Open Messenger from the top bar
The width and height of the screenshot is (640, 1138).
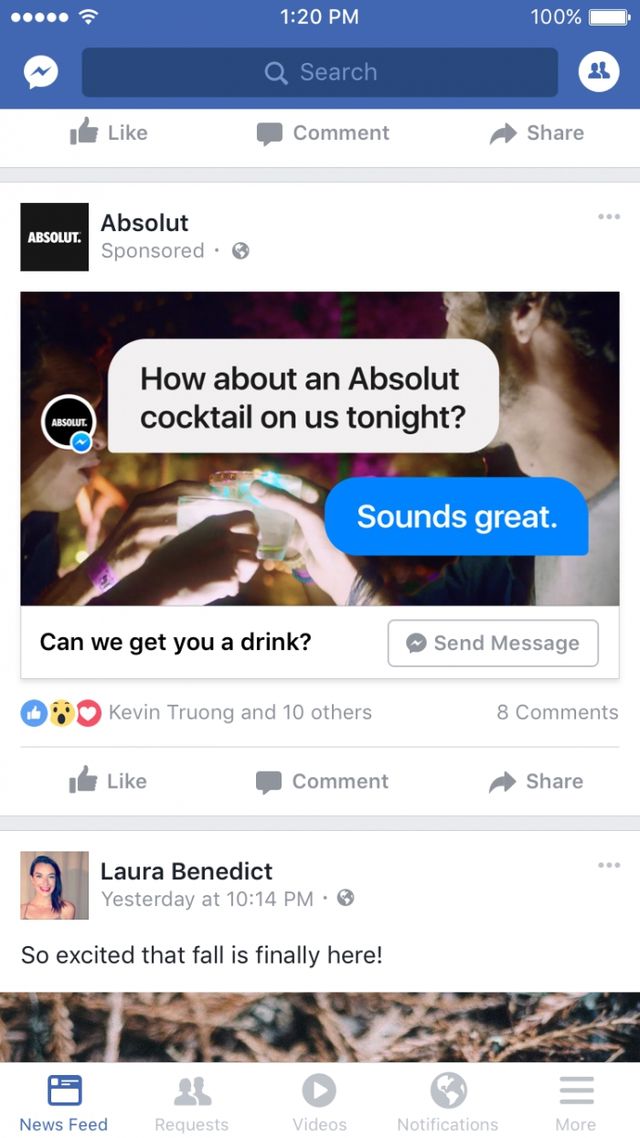[x=41, y=72]
